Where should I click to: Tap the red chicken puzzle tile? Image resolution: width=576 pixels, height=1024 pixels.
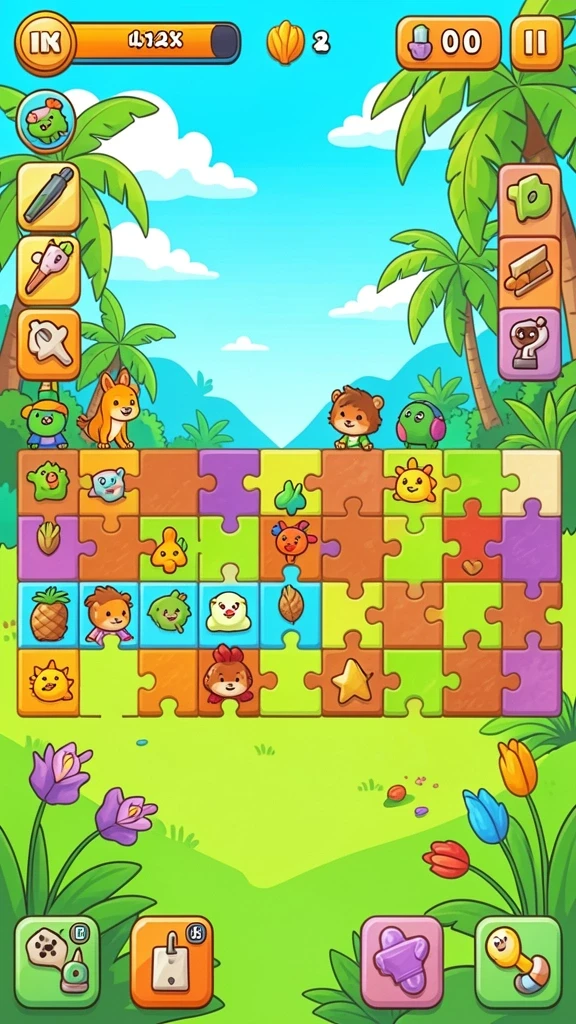pos(227,676)
